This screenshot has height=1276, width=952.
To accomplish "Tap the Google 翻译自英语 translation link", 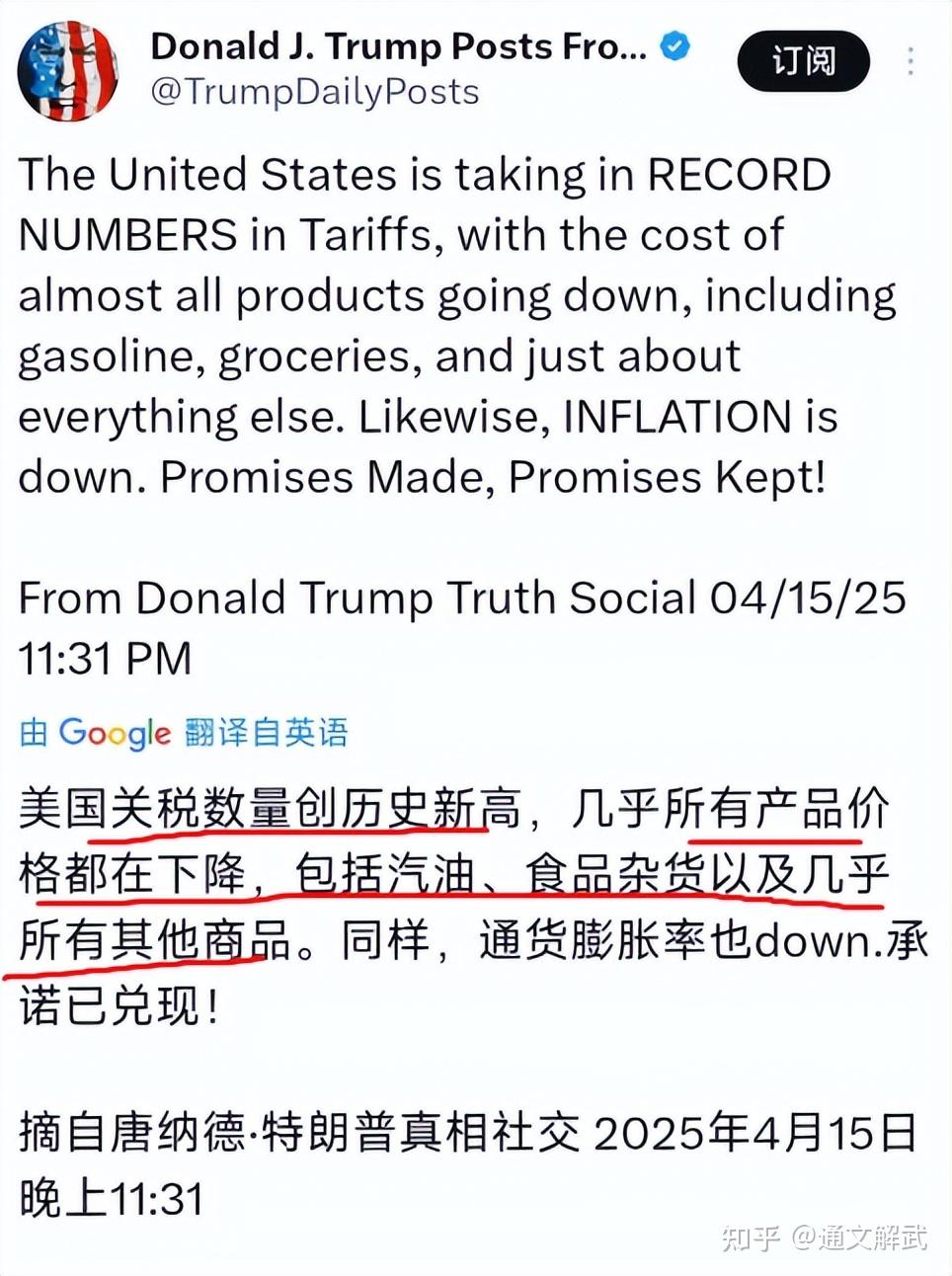I will coord(184,732).
